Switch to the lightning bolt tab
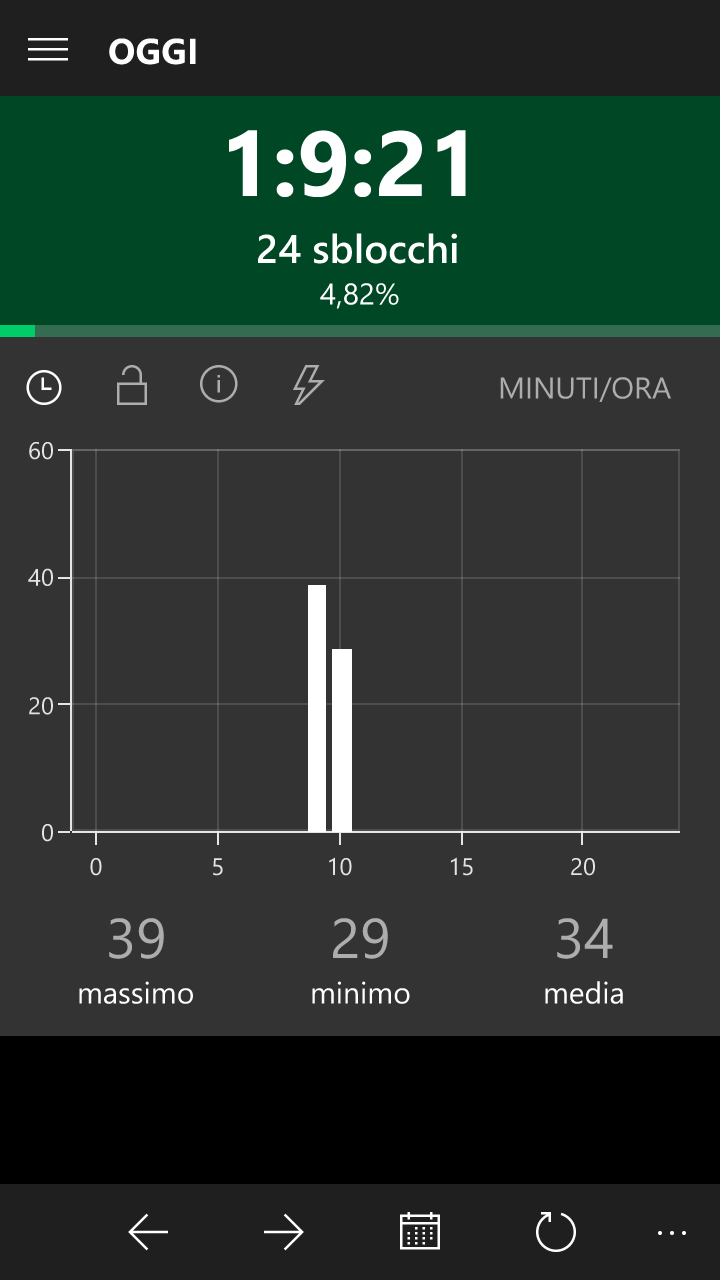 308,385
